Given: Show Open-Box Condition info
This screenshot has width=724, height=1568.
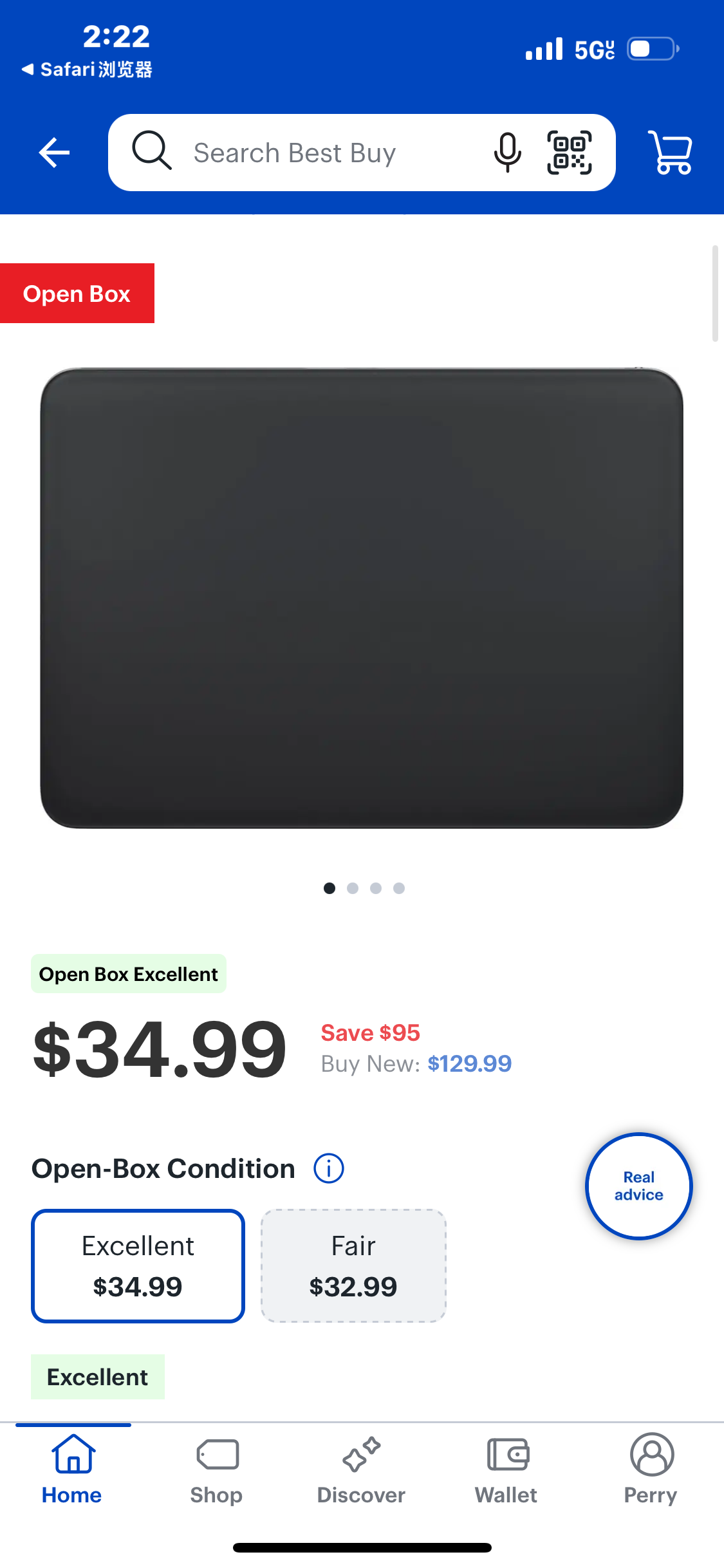Looking at the screenshot, I should coord(329,1168).
